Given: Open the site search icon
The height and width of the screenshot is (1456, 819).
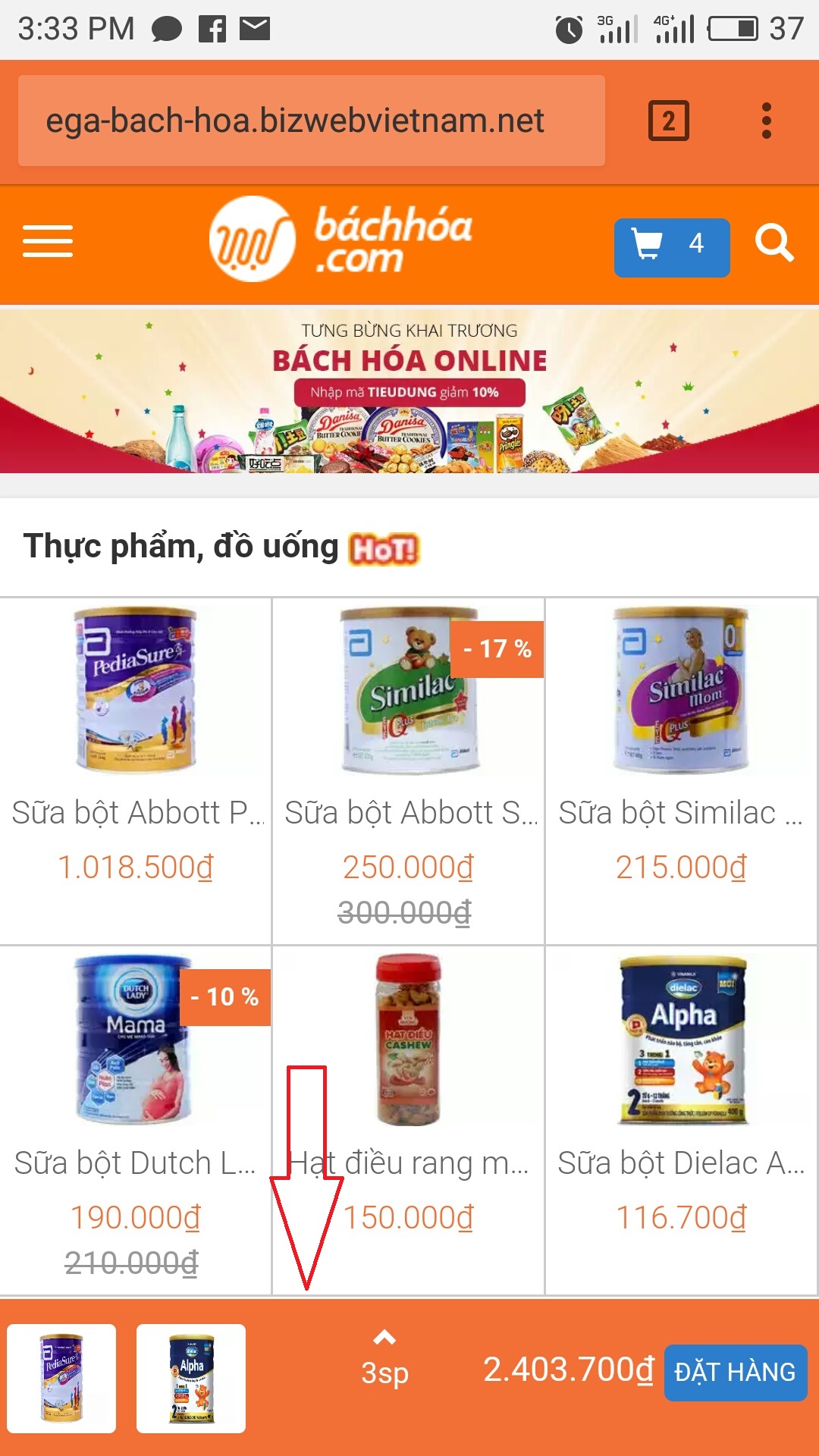Looking at the screenshot, I should click(773, 243).
